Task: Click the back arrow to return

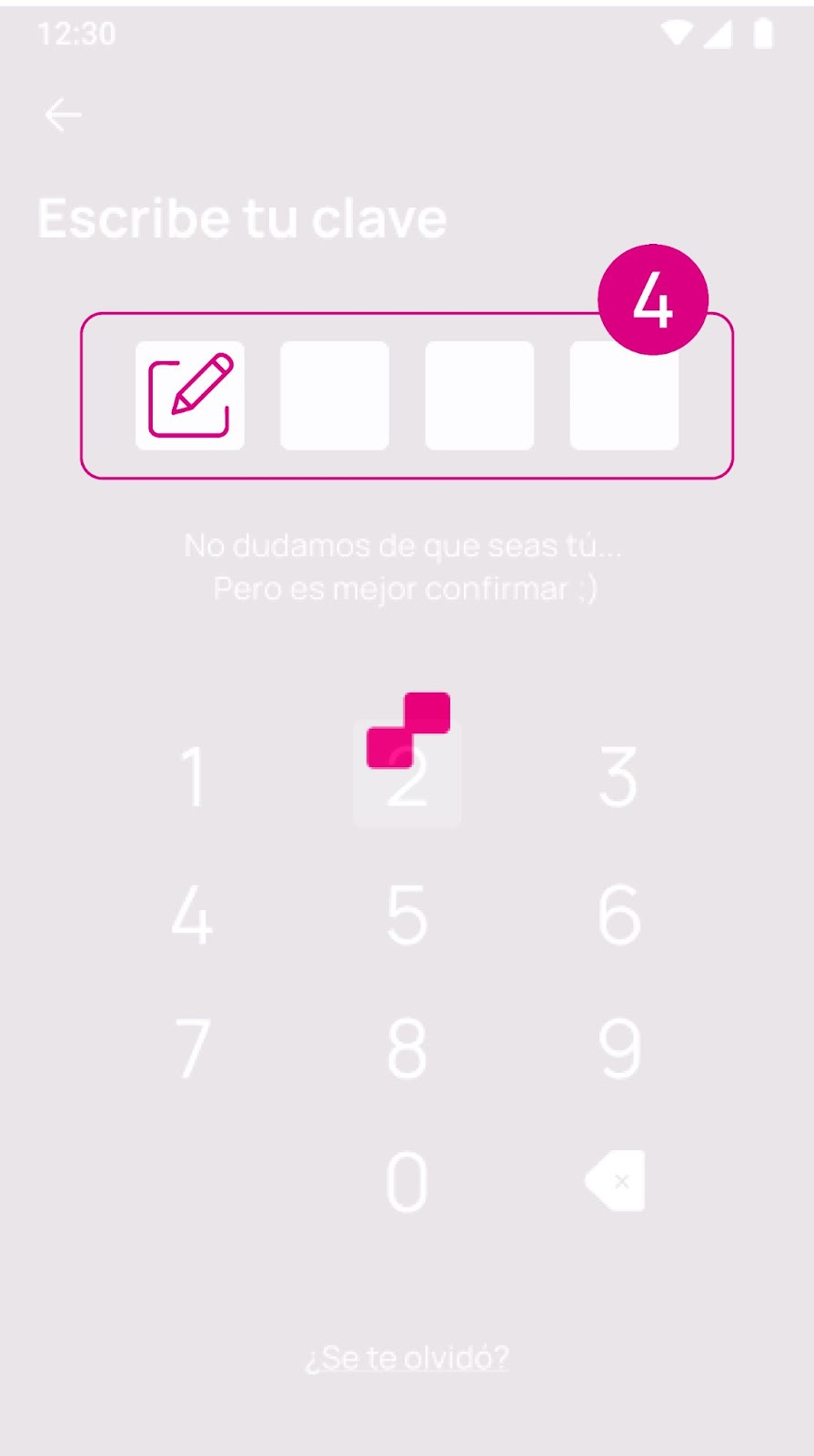Action: 62,114
